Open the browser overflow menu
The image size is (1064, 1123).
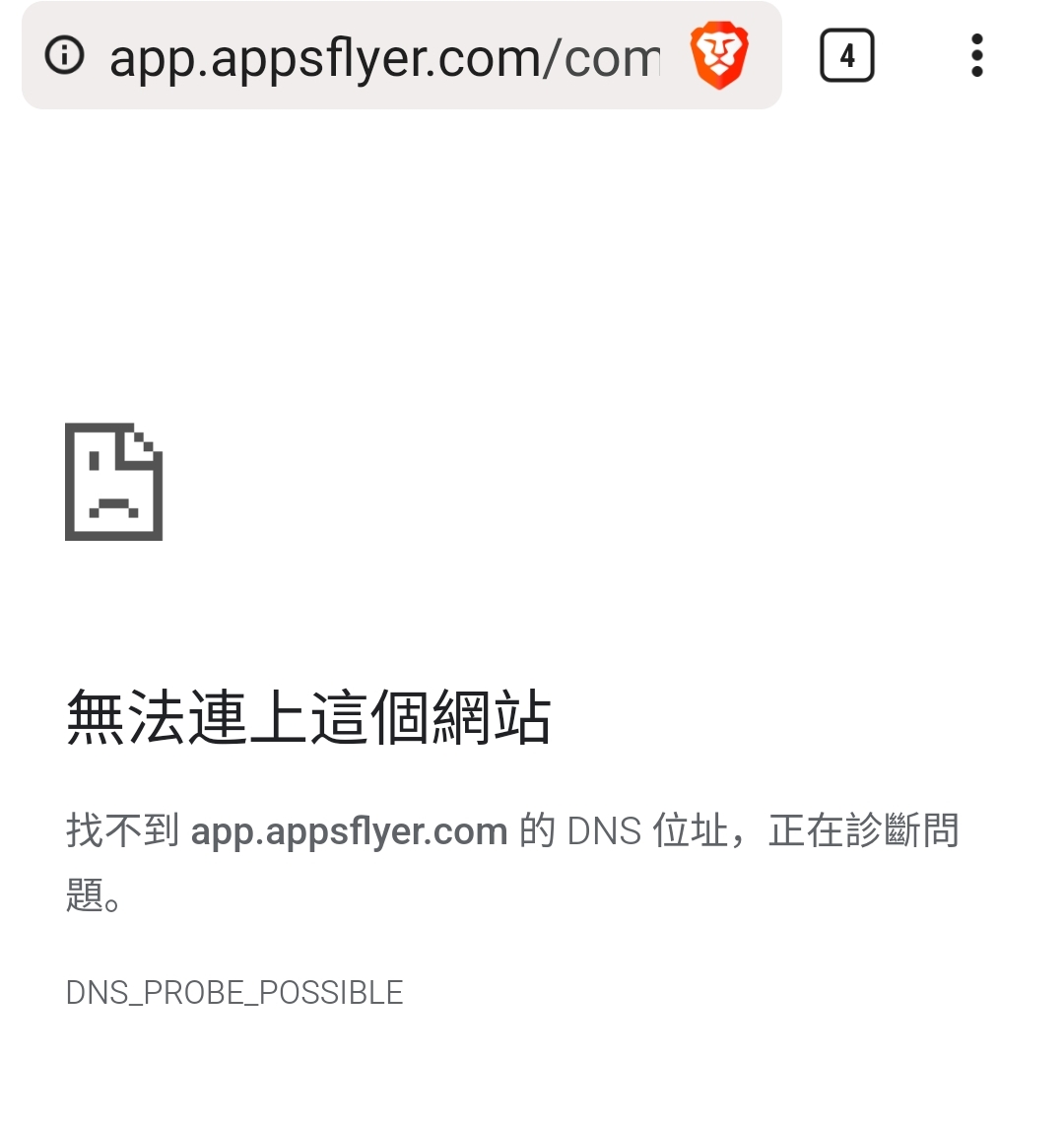pyautogui.click(x=976, y=56)
